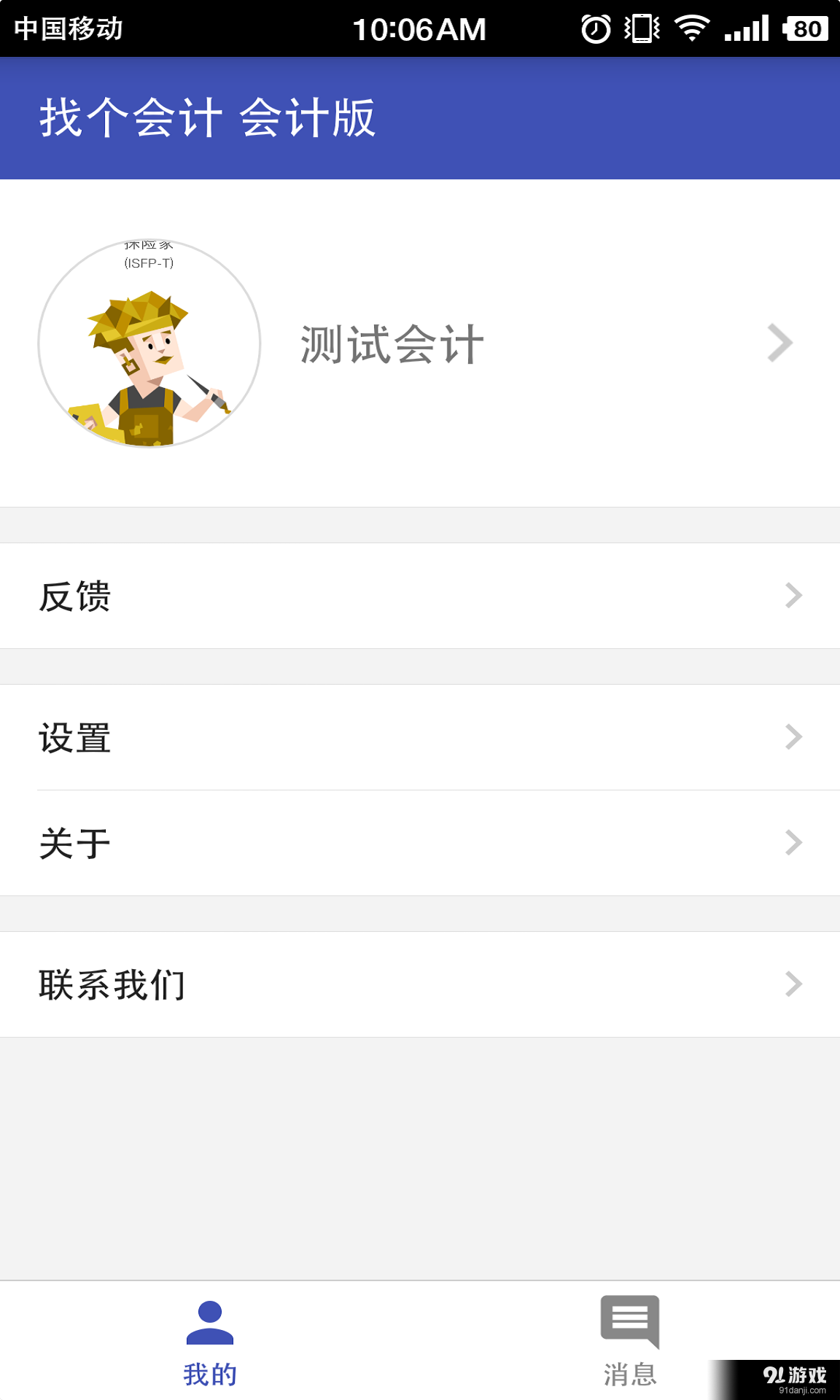Expand the 设置 settings chevron
This screenshot has width=840, height=1400.
(x=794, y=738)
